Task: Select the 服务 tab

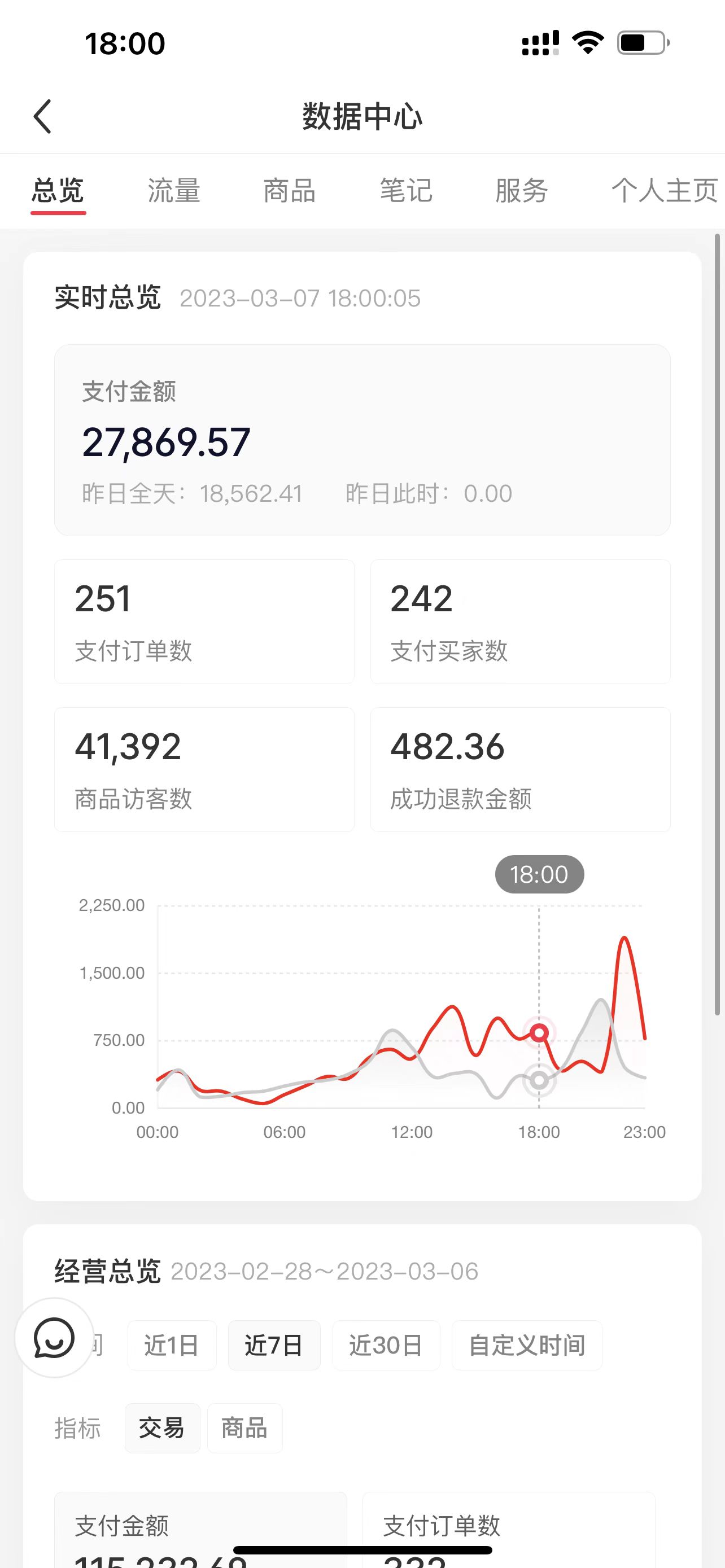Action: pos(521,191)
